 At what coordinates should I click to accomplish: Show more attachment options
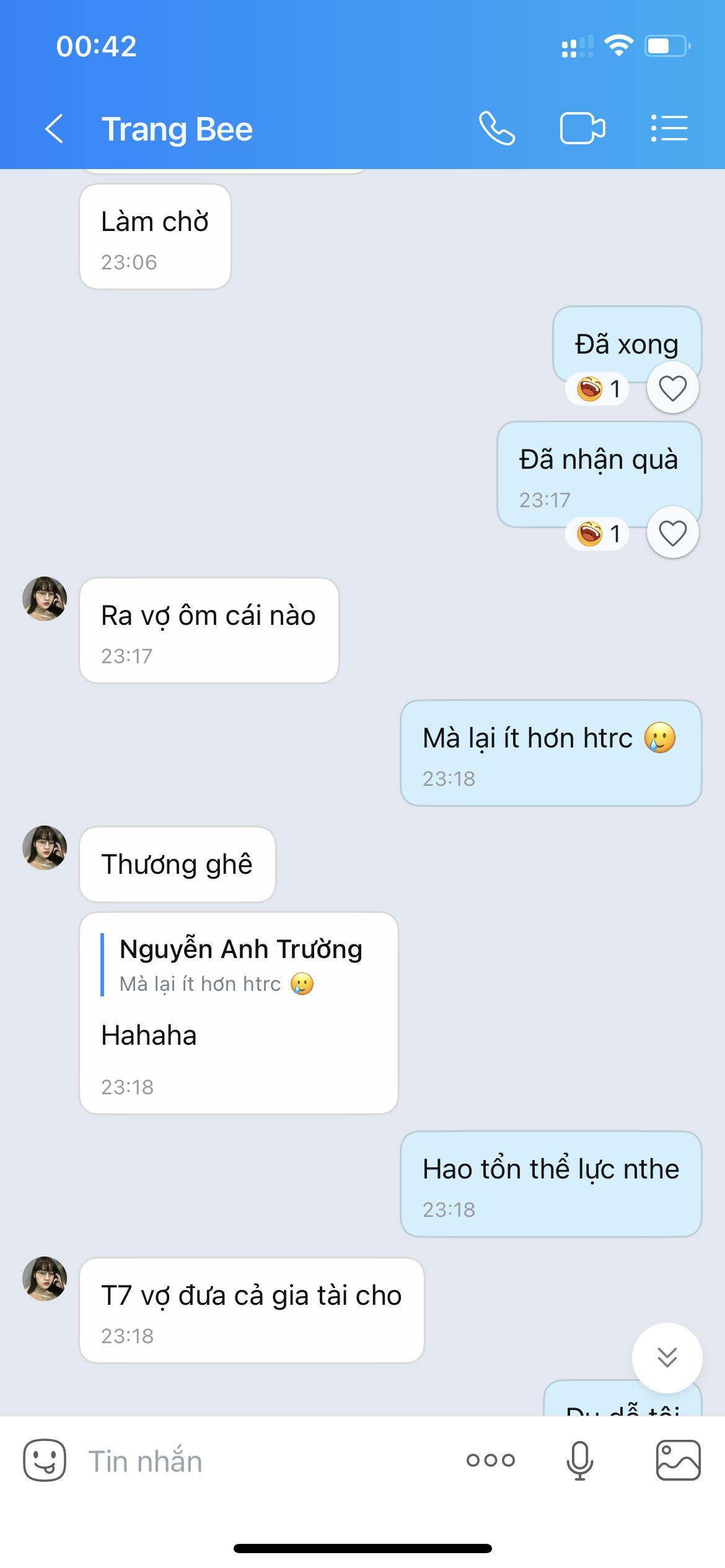pos(490,1460)
